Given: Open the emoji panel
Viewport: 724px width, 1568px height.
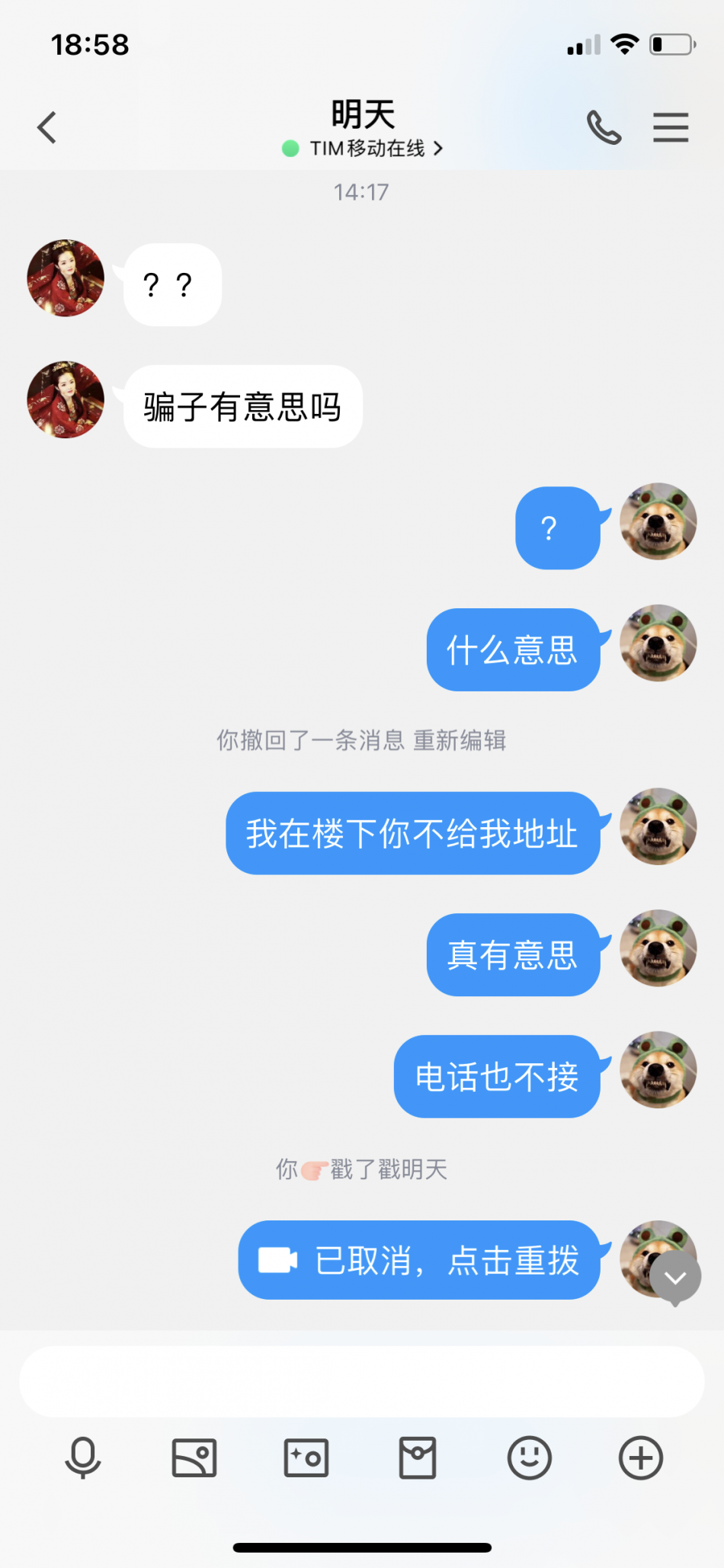Looking at the screenshot, I should click(529, 1457).
